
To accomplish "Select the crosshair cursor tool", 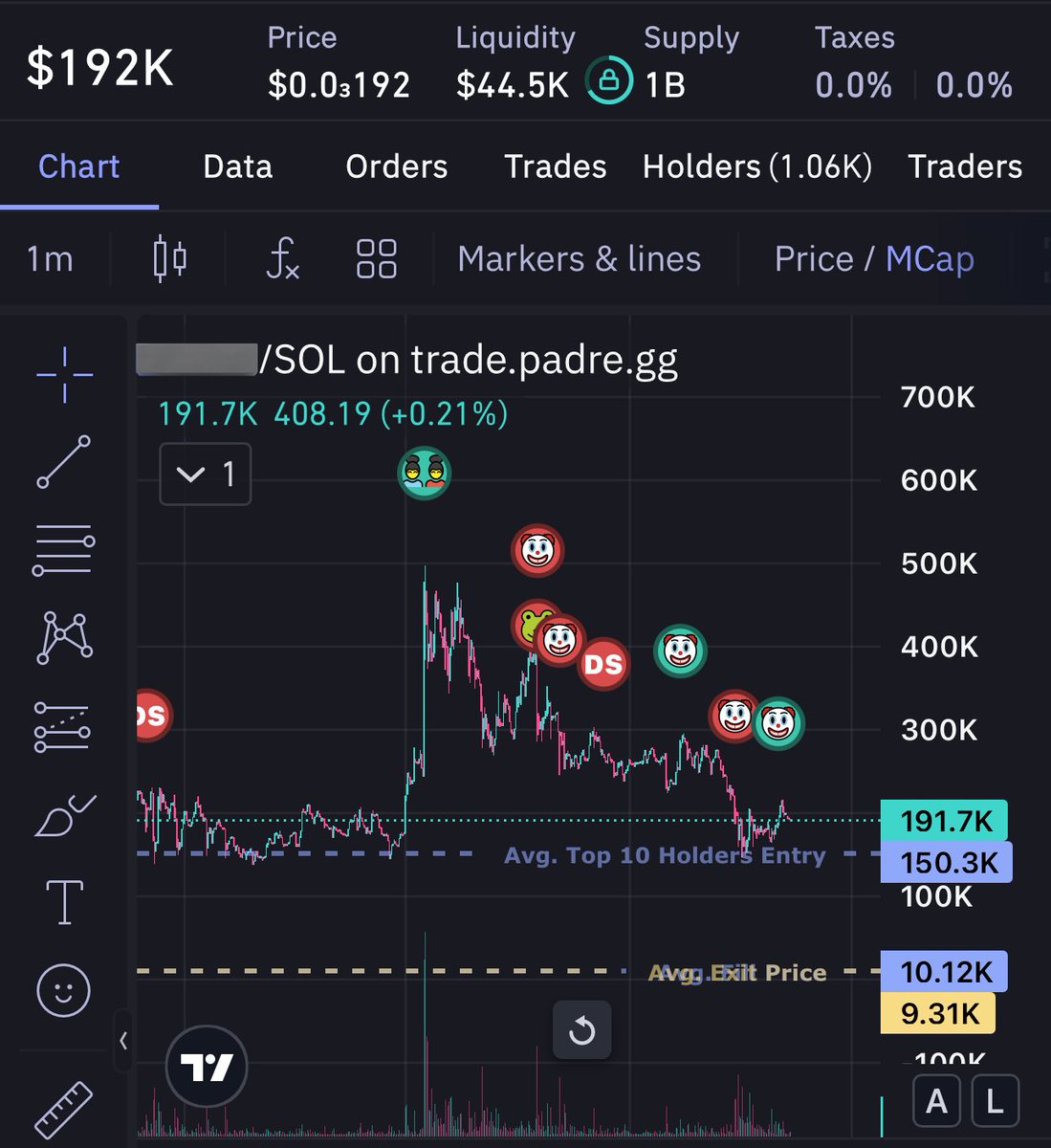I will point(64,374).
